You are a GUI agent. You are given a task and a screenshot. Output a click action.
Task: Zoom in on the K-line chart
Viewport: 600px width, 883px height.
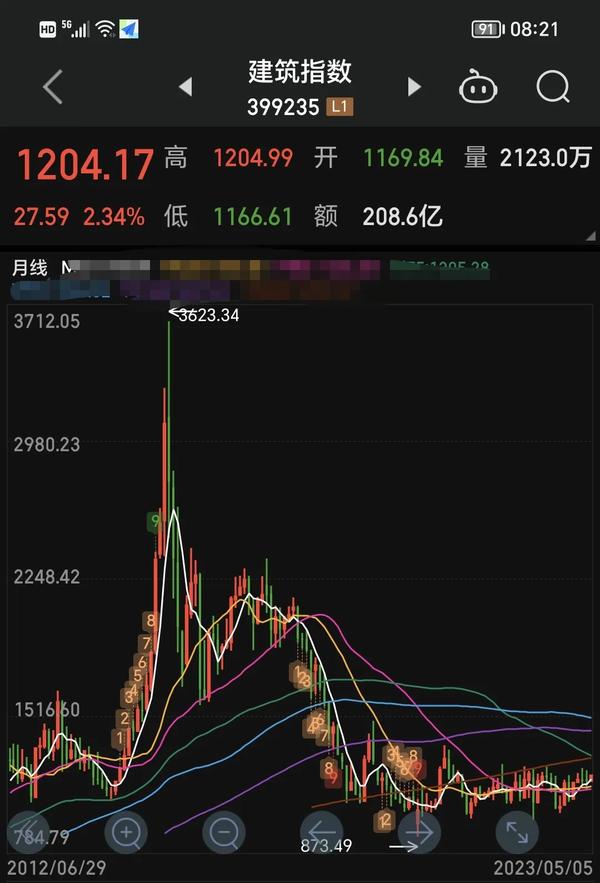(127, 831)
